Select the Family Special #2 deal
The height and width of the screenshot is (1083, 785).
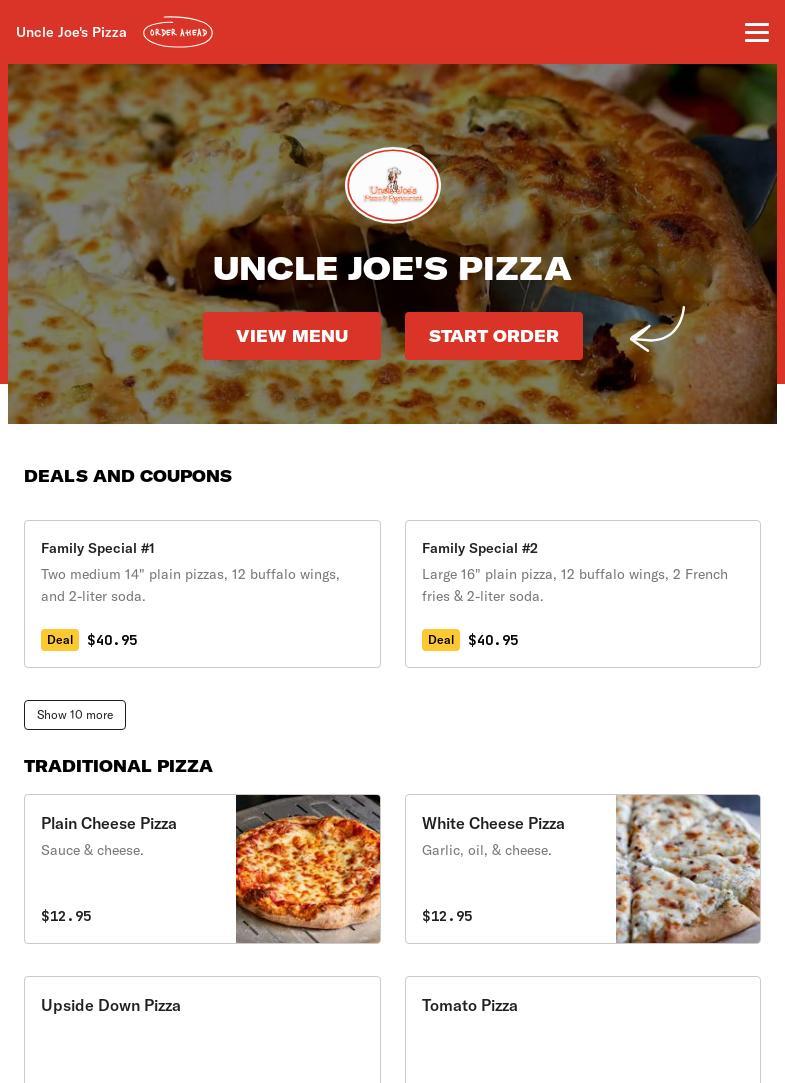coord(582,593)
